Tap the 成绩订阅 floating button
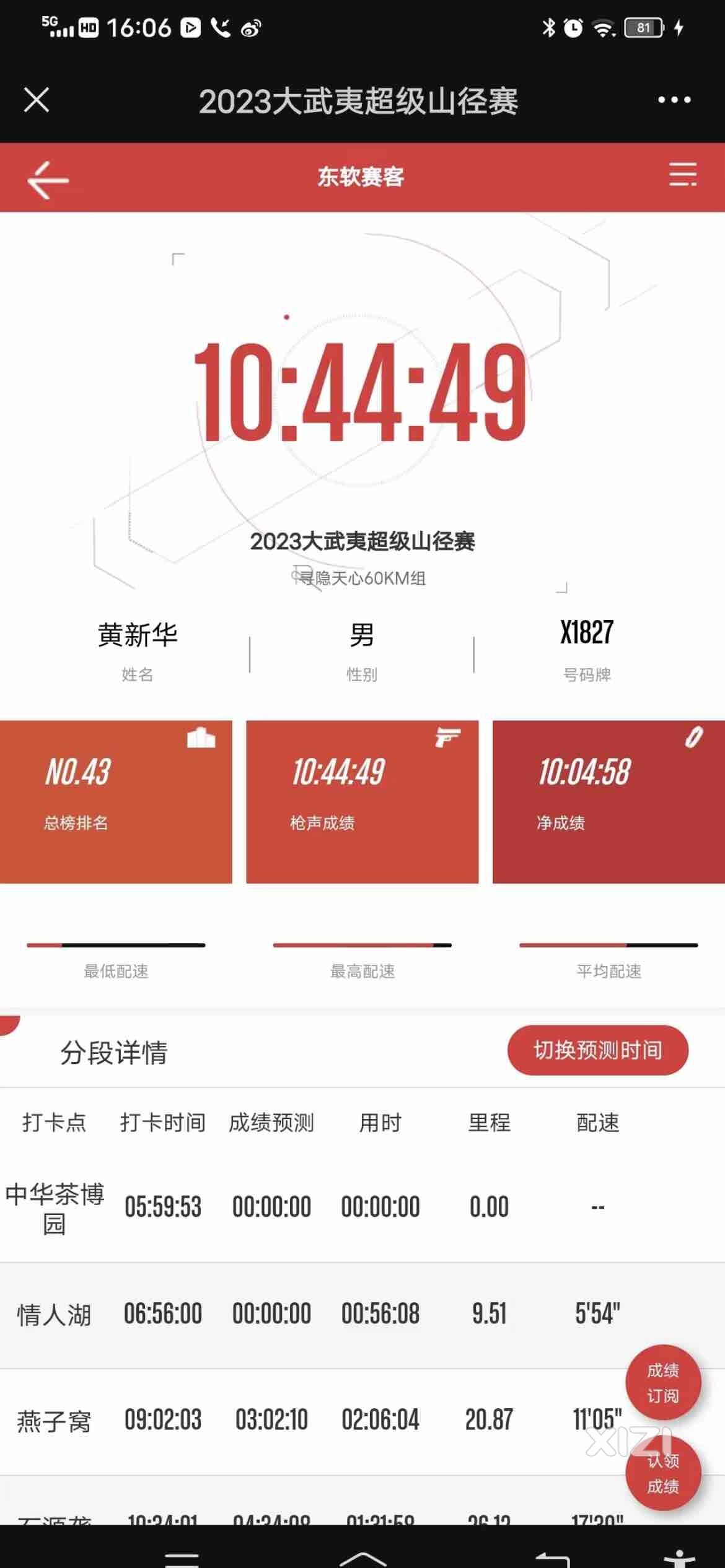This screenshot has width=725, height=1568. click(663, 1382)
